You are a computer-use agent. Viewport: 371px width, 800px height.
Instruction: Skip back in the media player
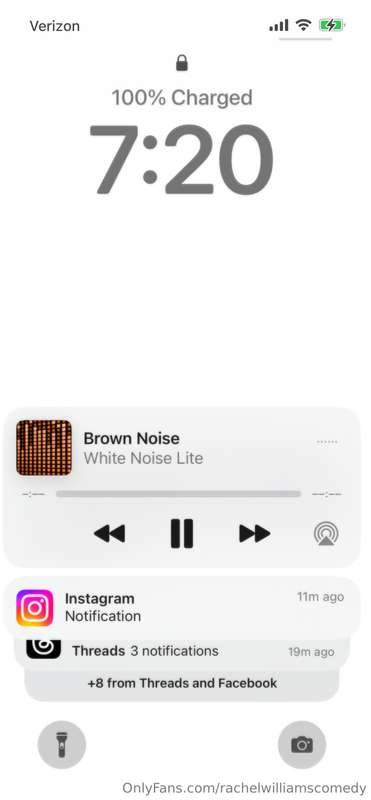pos(109,534)
